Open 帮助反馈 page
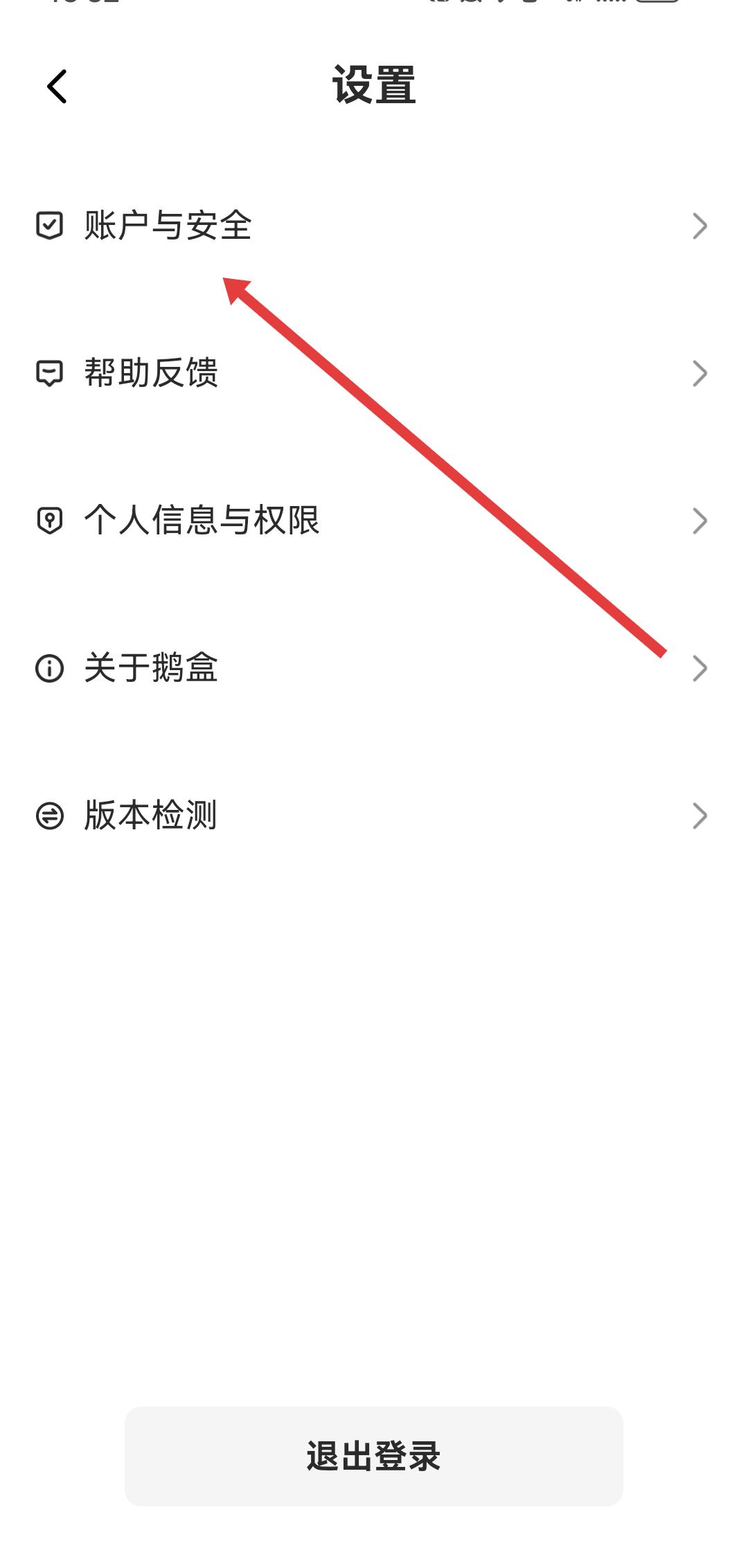 151,373
